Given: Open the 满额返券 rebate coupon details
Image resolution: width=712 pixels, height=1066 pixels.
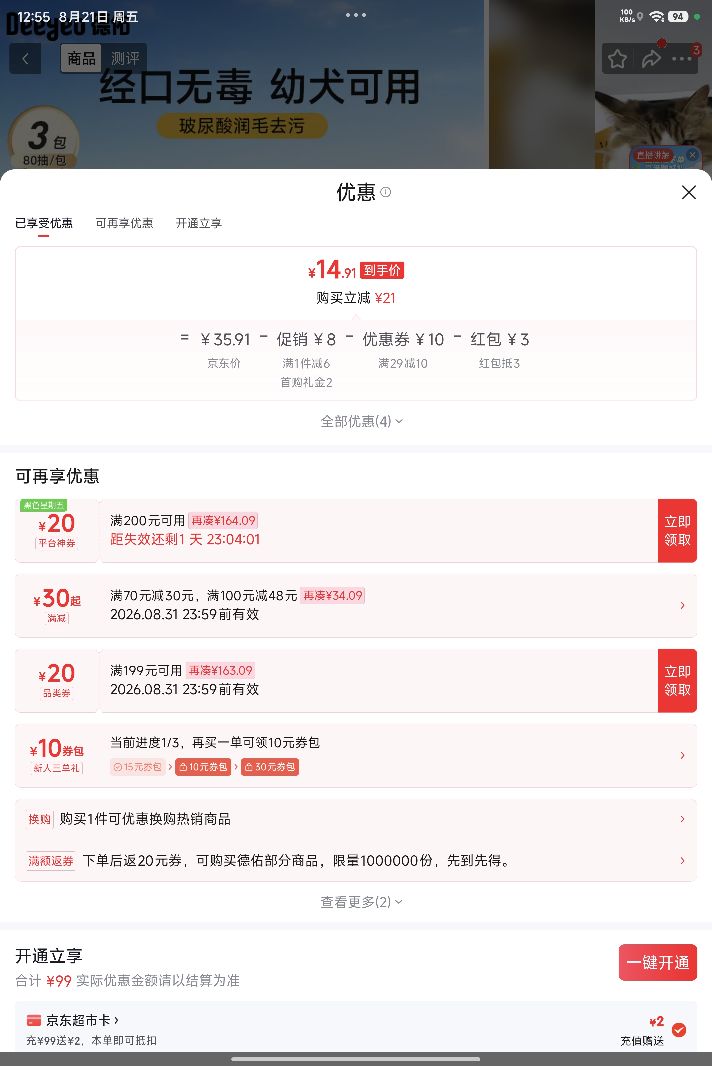Looking at the screenshot, I should click(x=356, y=861).
